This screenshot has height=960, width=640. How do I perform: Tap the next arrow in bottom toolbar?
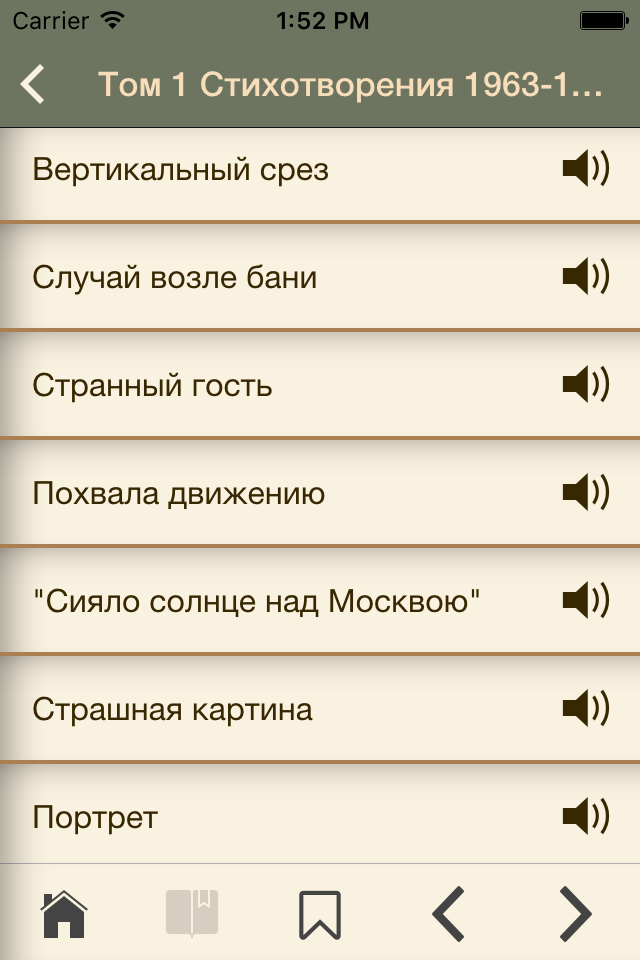coord(575,912)
